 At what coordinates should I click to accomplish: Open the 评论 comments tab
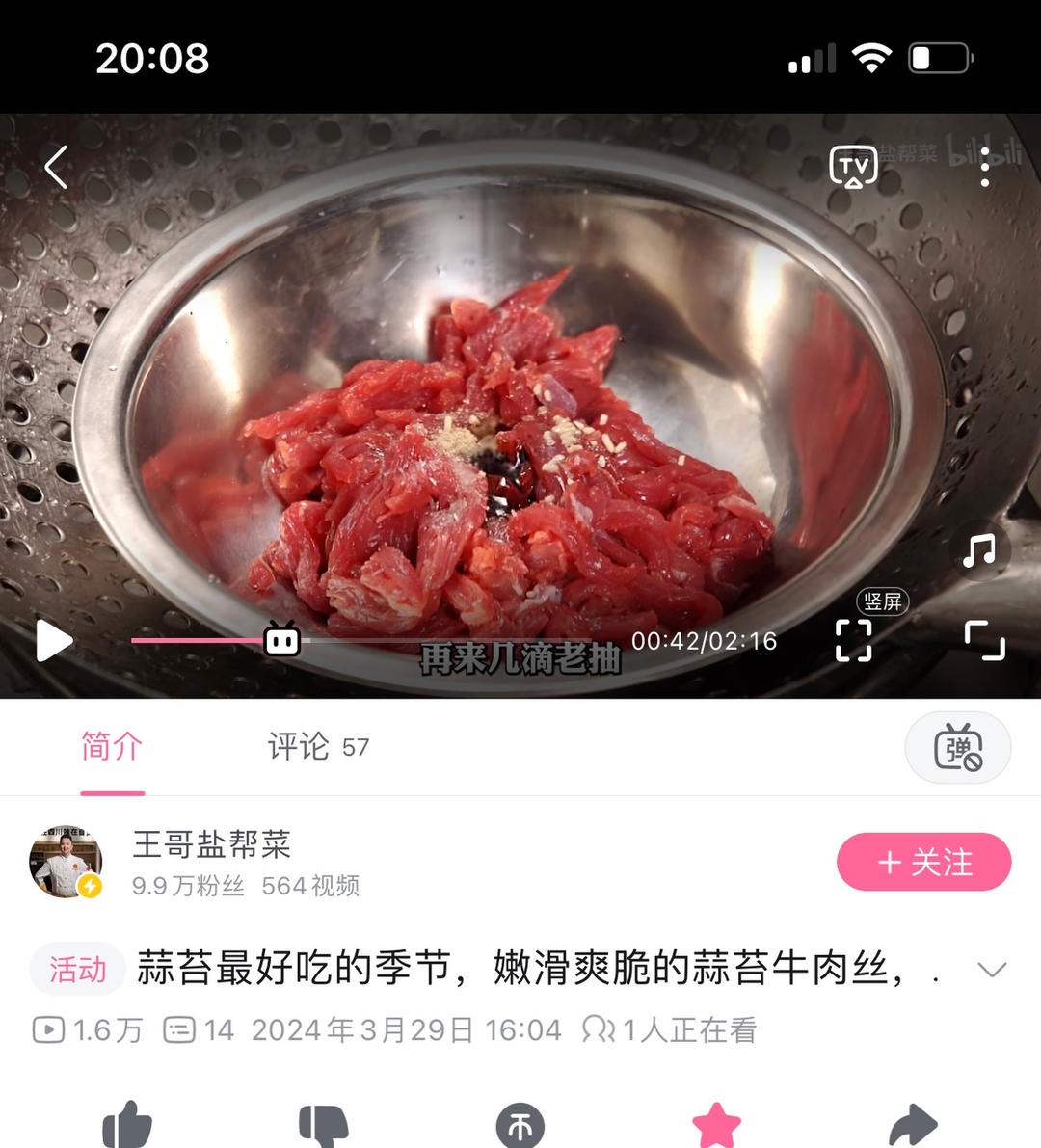pyautogui.click(x=317, y=746)
